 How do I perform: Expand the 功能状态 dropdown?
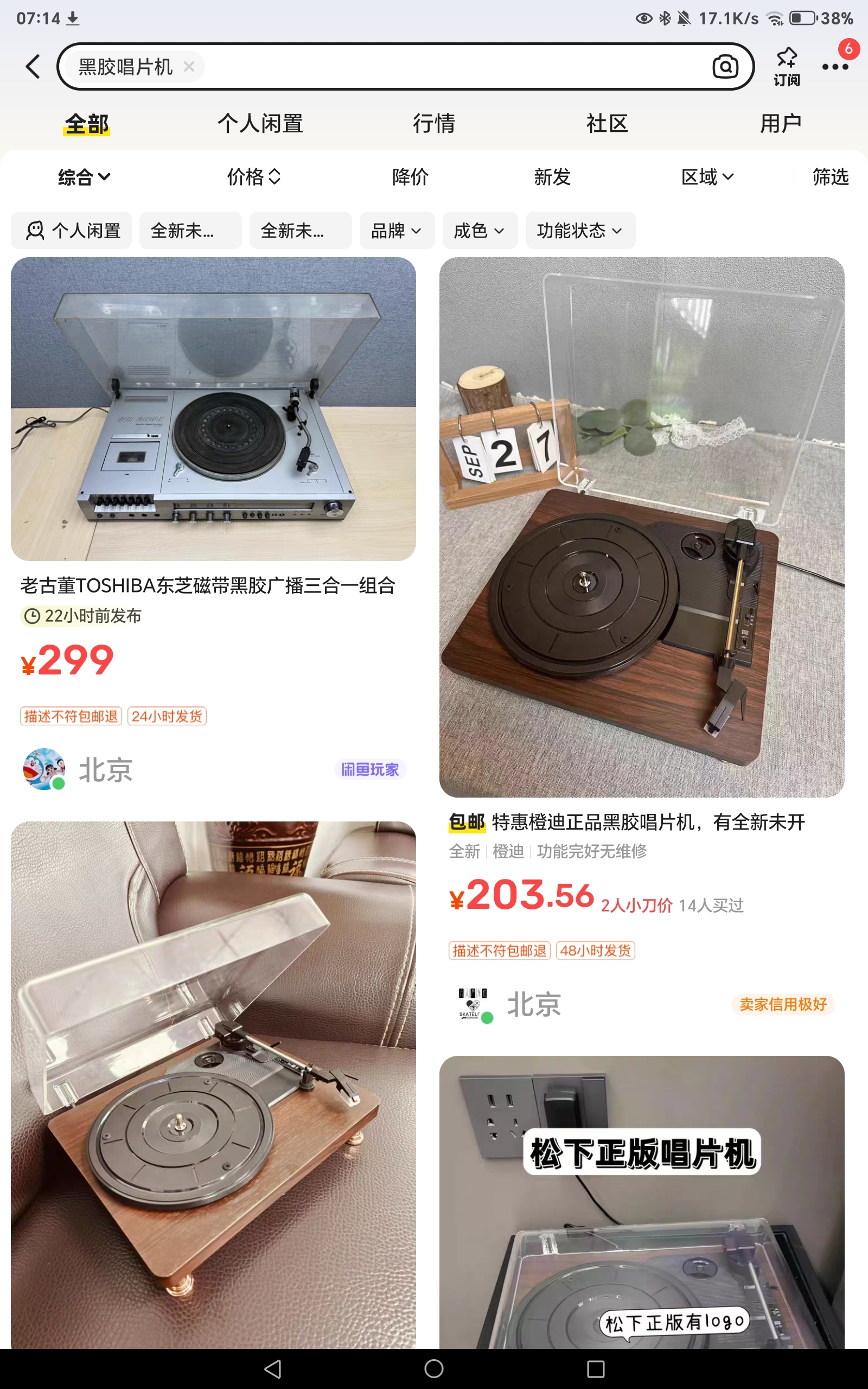tap(580, 231)
